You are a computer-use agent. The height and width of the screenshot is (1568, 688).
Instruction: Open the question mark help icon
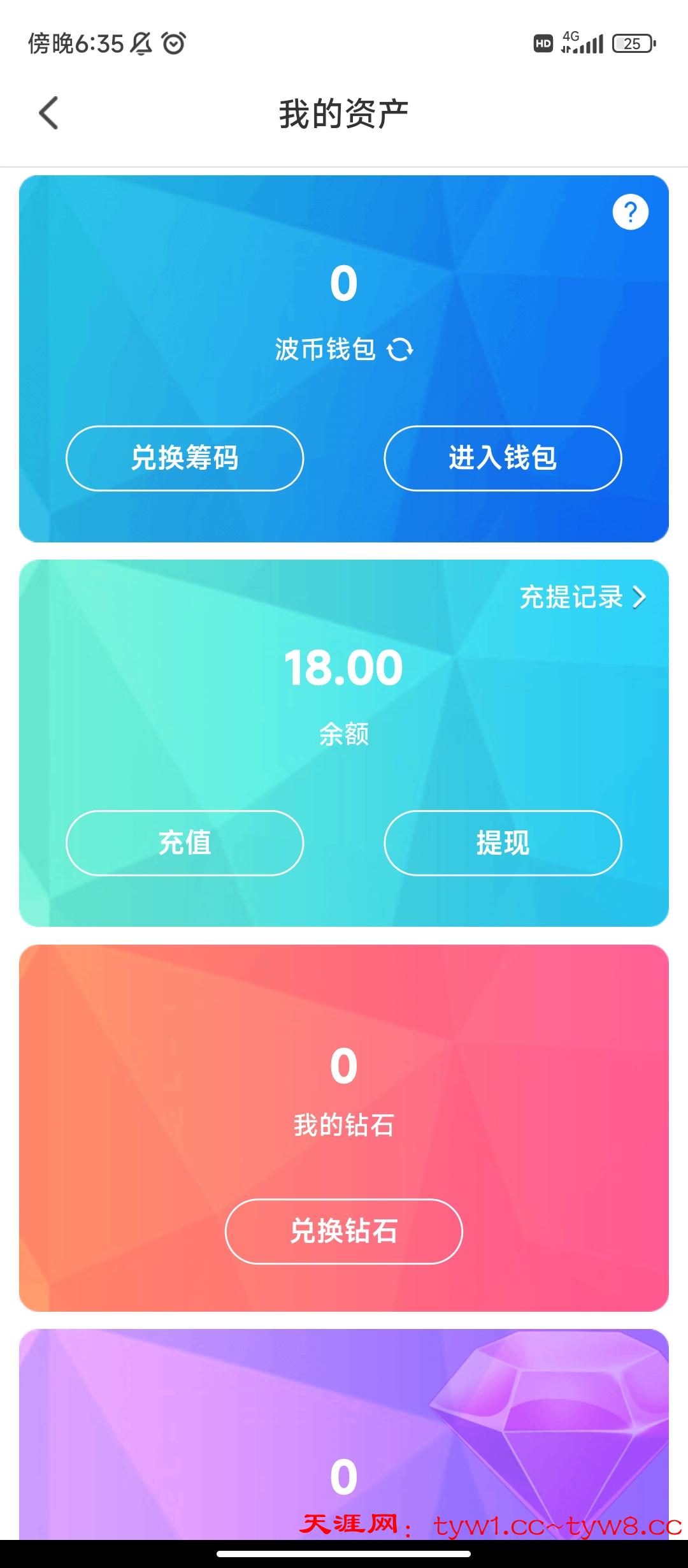coord(630,212)
